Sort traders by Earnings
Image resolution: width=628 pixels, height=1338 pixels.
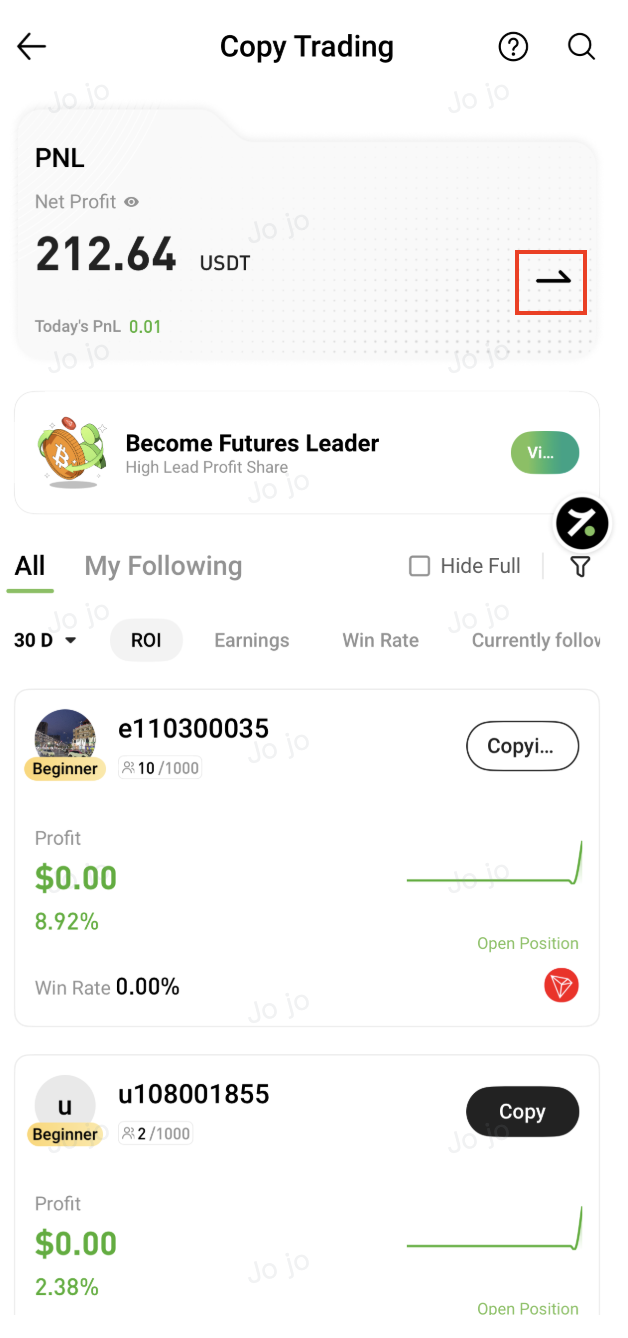252,640
